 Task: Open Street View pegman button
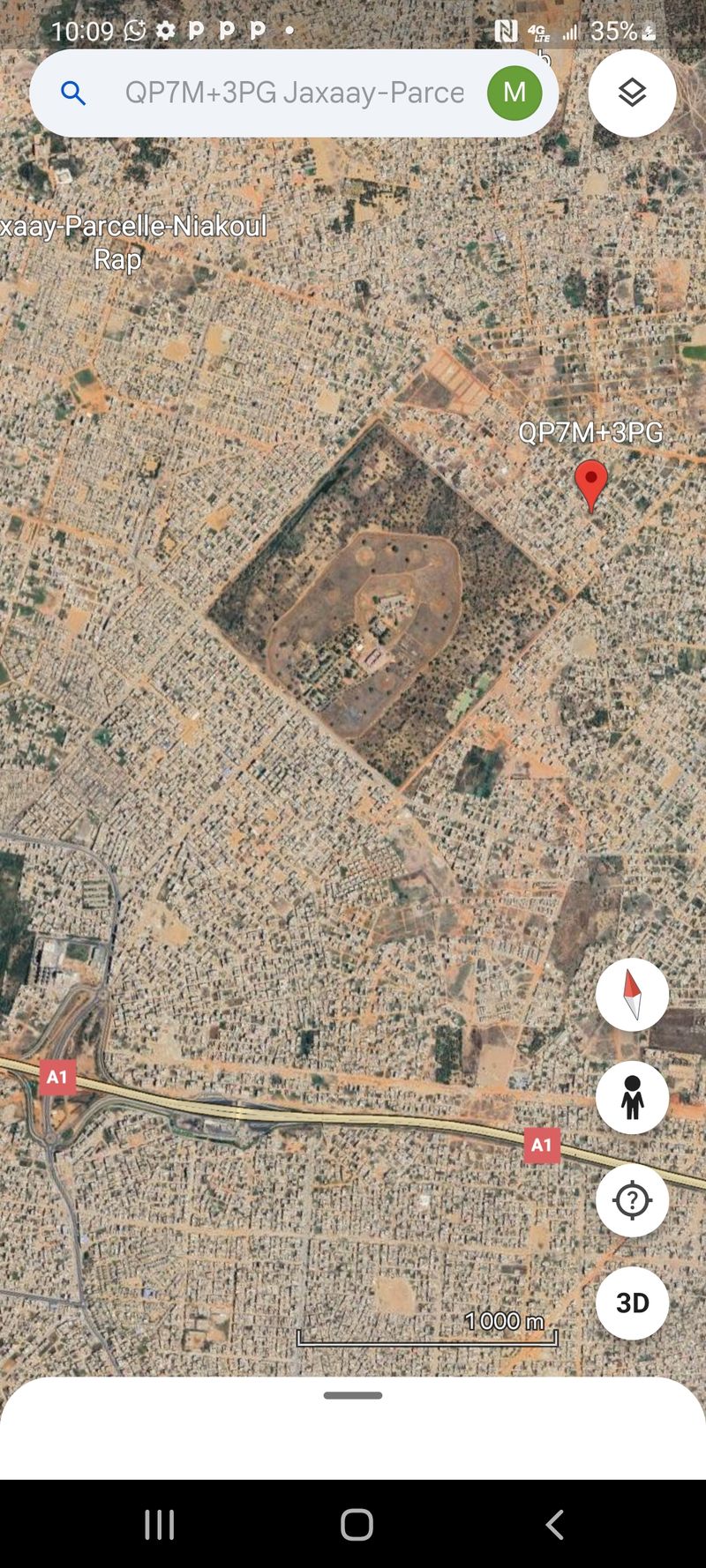632,1097
